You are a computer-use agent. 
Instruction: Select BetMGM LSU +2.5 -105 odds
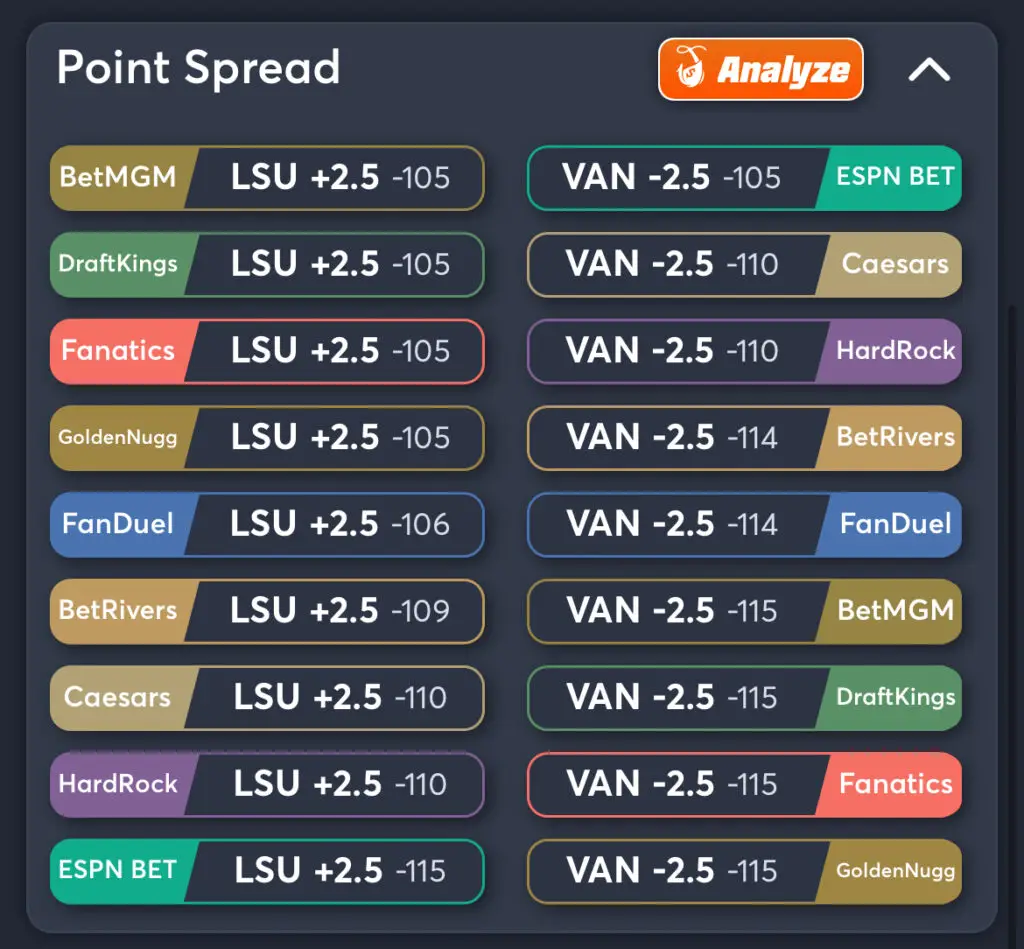267,178
